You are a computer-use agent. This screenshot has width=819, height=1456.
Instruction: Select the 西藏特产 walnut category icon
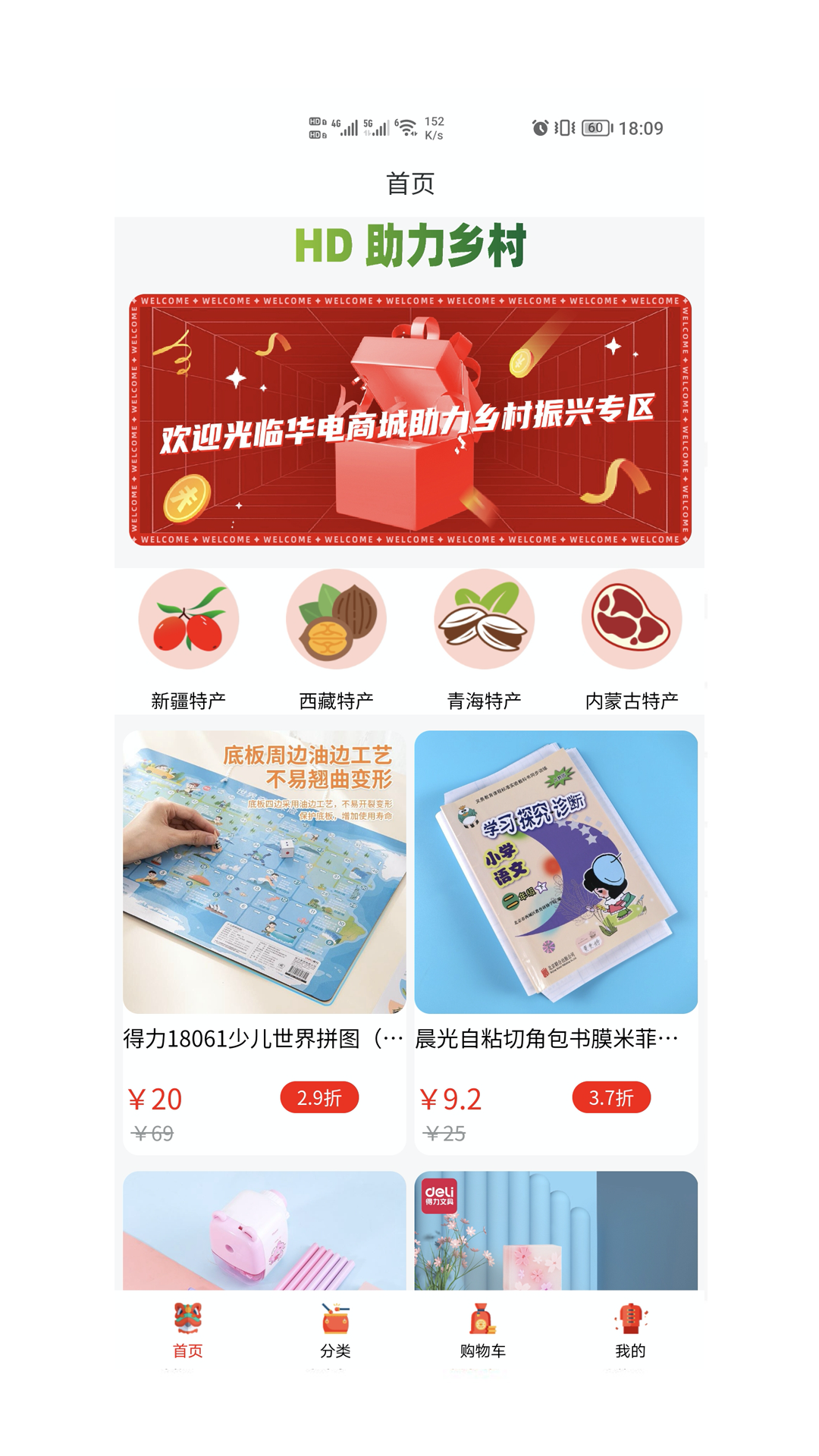pos(336,620)
